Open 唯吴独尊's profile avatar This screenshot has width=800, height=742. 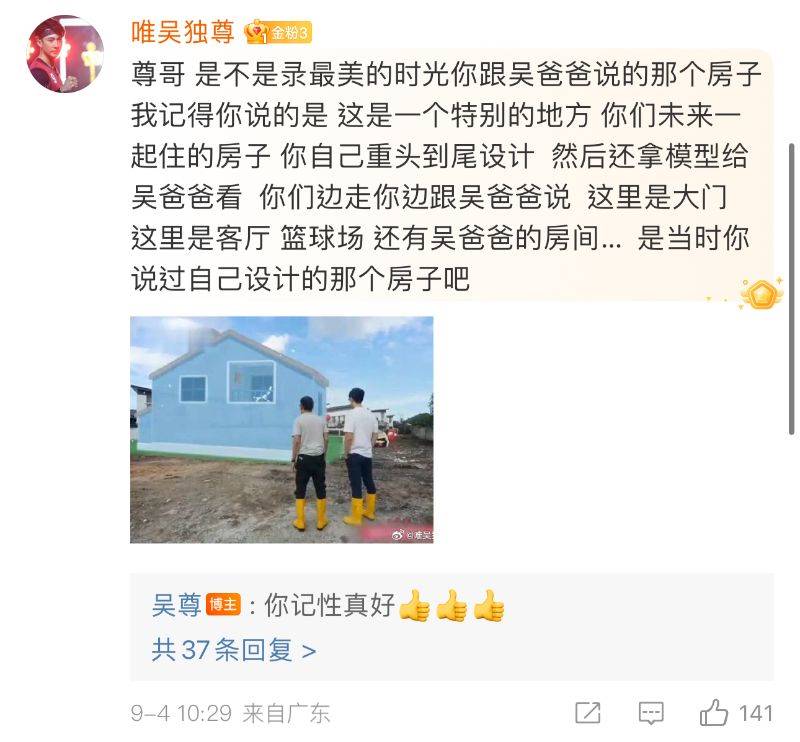64,53
